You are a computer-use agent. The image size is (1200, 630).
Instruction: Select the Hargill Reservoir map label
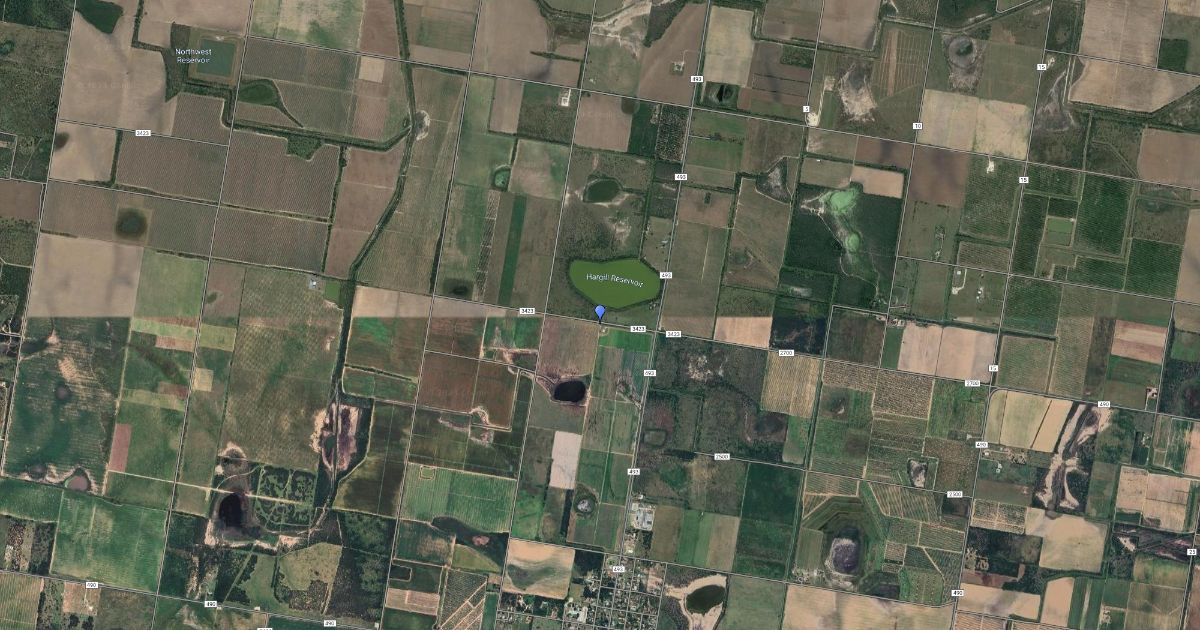[x=616, y=279]
